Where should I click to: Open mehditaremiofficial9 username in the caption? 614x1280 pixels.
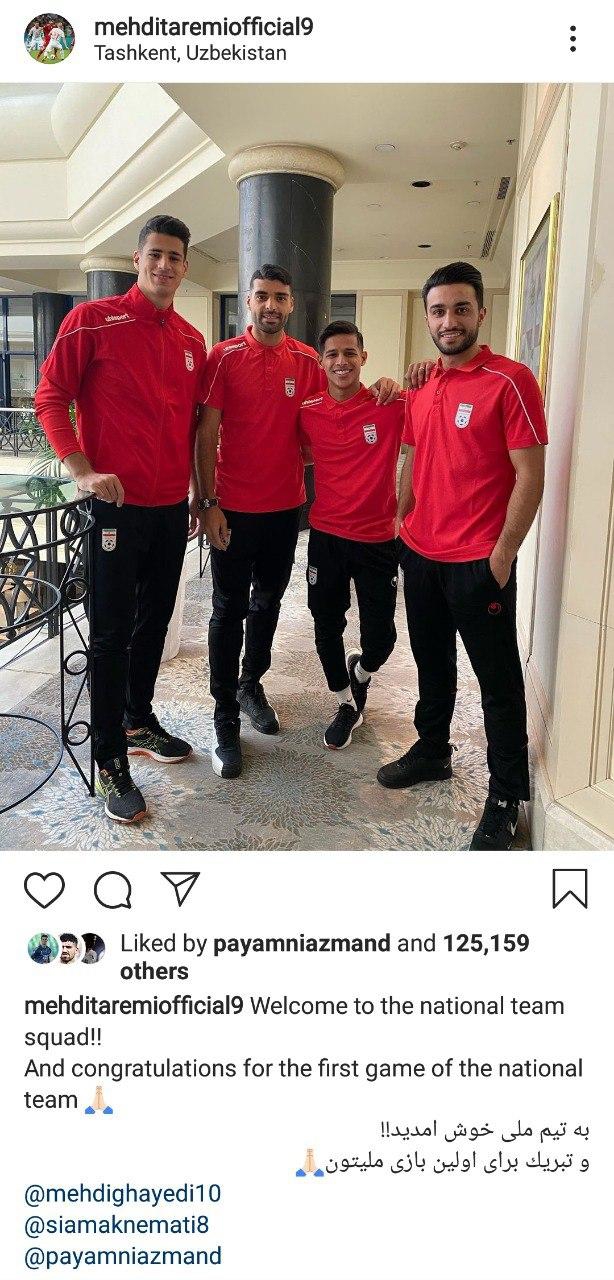click(x=134, y=1005)
